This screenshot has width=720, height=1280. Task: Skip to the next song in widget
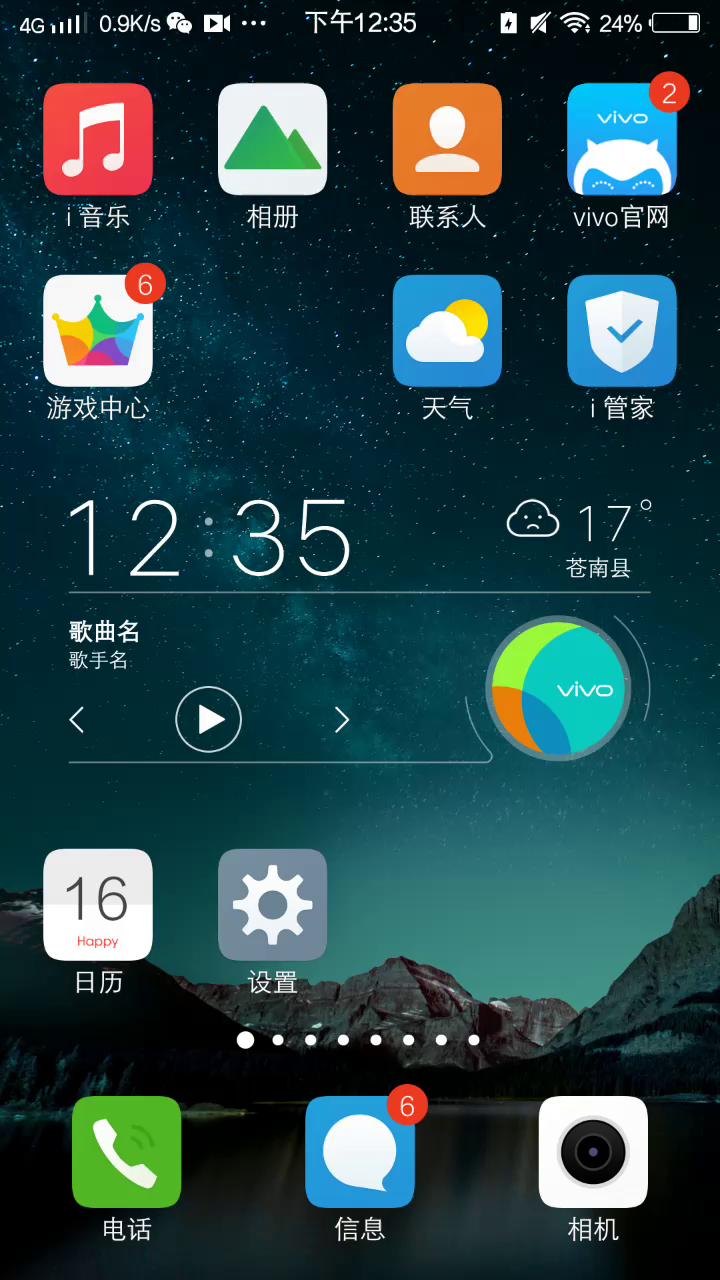coord(341,719)
